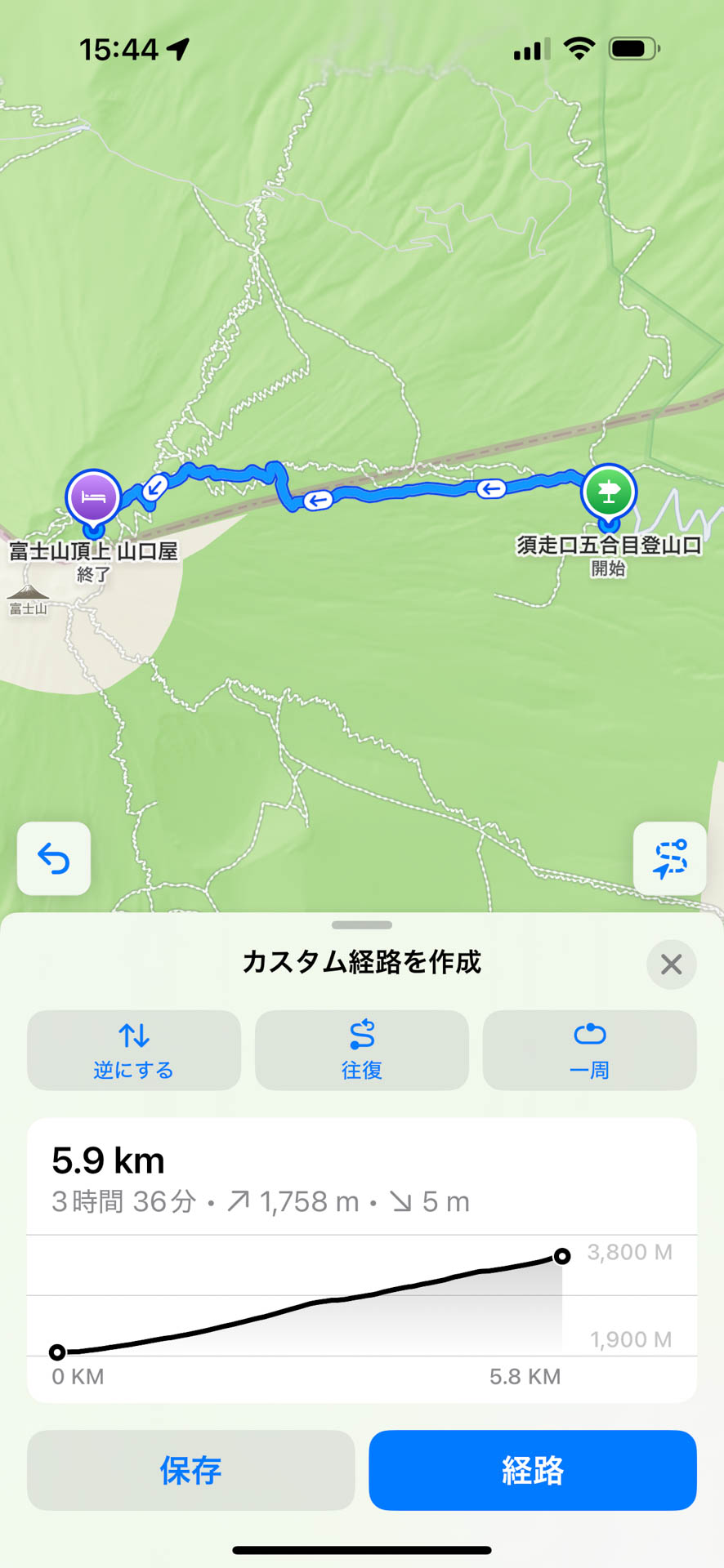Tap the out-and-back icon above 往復

click(x=361, y=1036)
